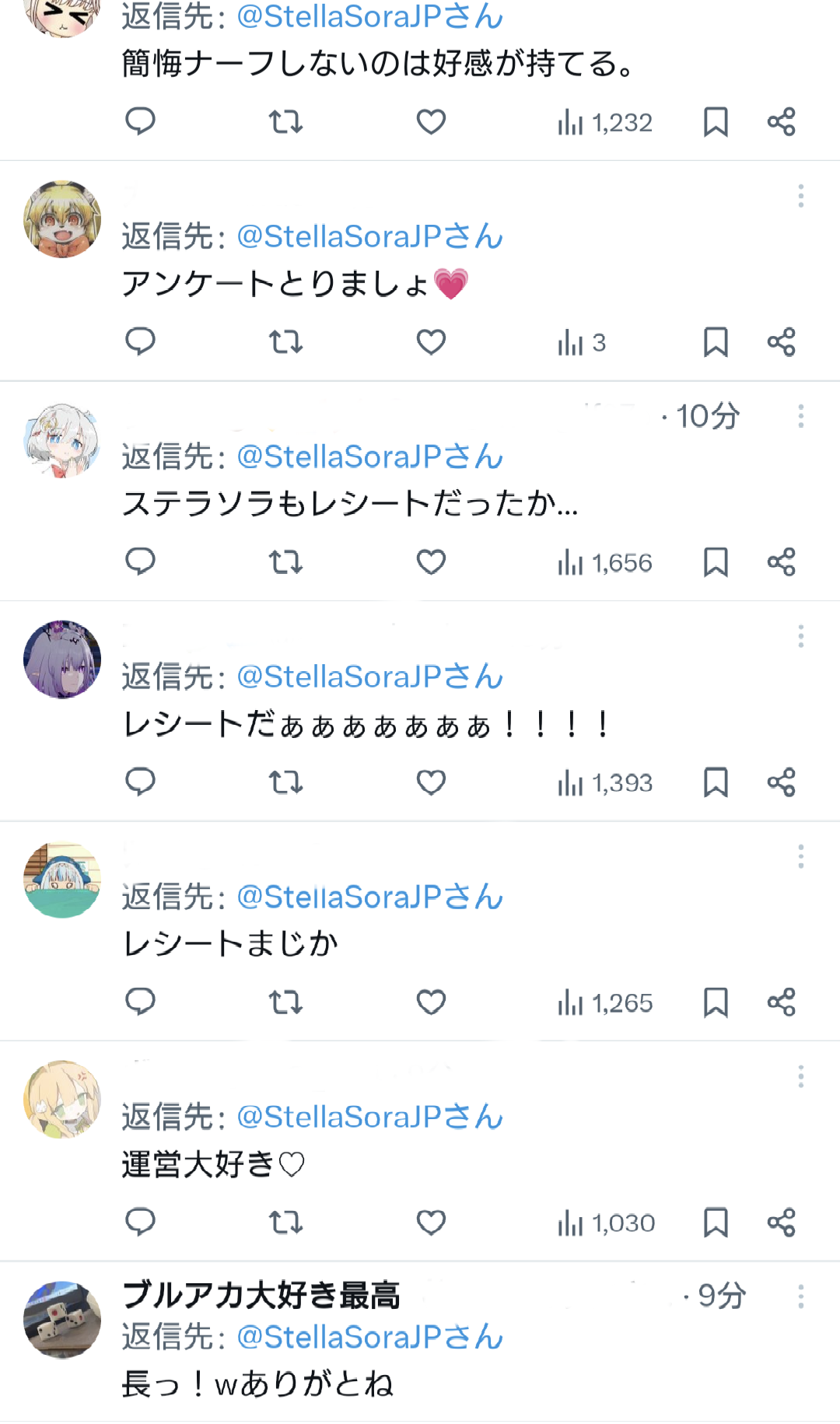Open ブルアカ大好き最高's profile avatar
Image resolution: width=840 pixels, height=1424 pixels.
pos(62,1320)
